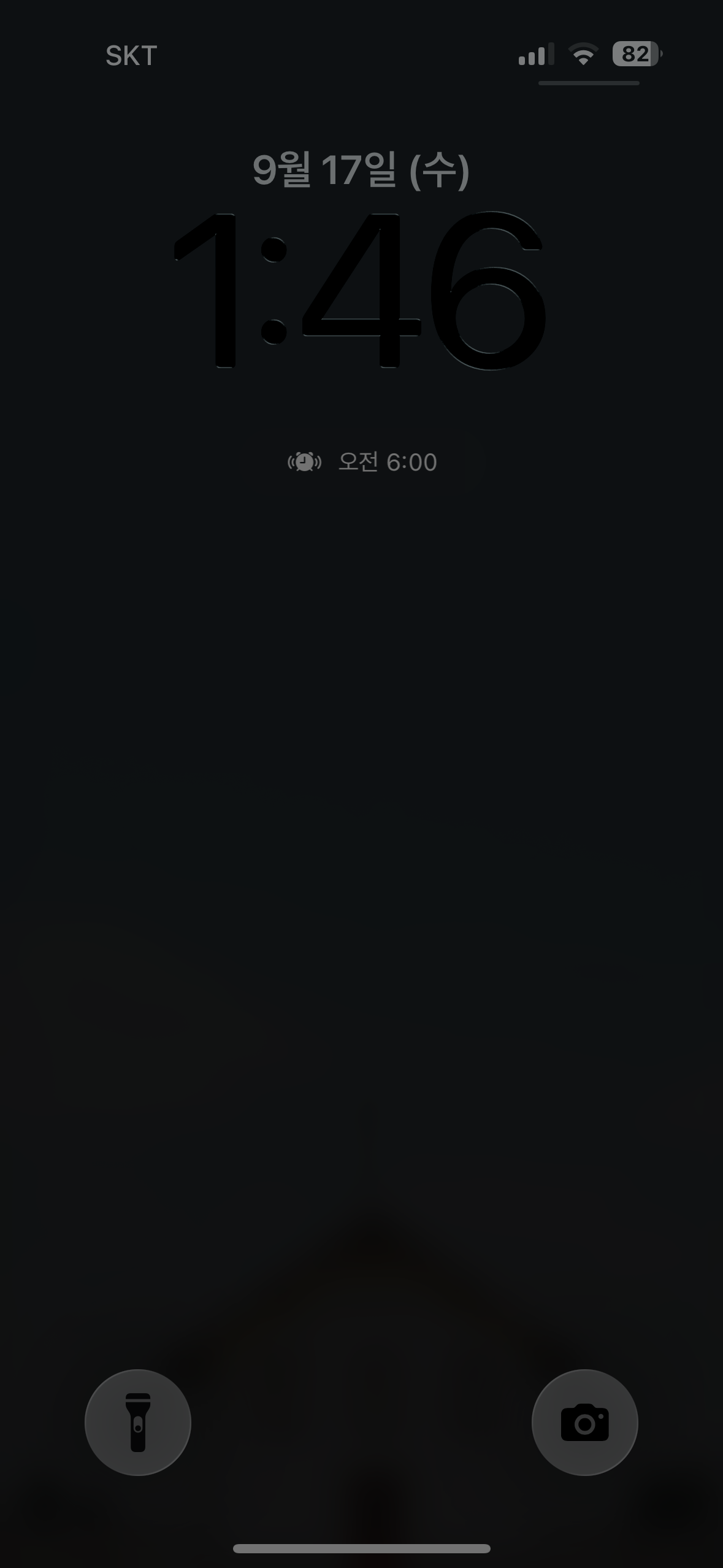Open the 오전 6:00 alarm widget
This screenshot has height=1568, width=723.
(362, 462)
